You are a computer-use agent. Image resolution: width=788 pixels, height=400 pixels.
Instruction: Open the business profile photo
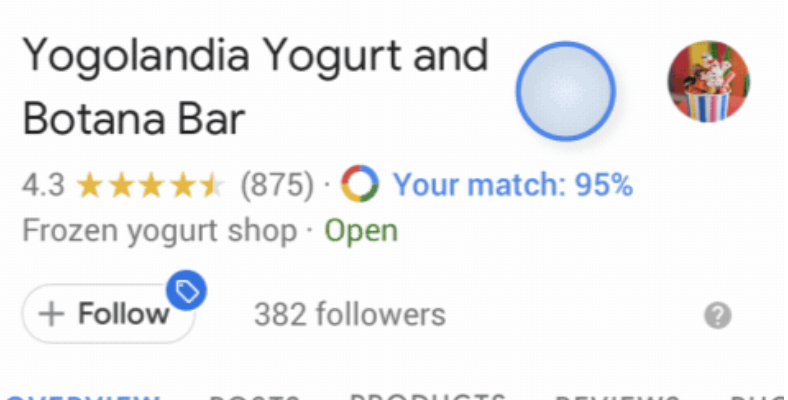point(708,82)
